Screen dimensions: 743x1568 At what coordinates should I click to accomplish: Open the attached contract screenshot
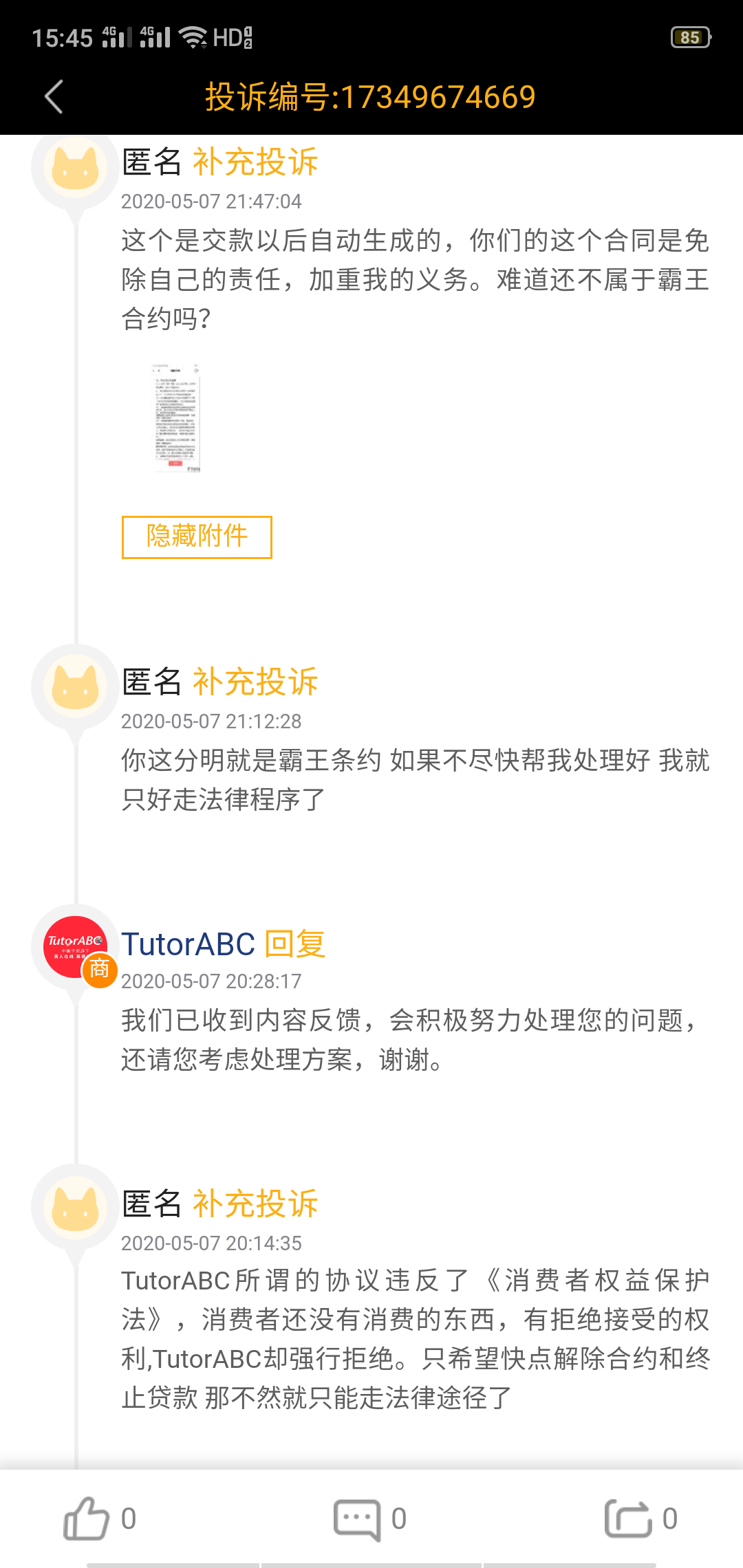coord(176,418)
